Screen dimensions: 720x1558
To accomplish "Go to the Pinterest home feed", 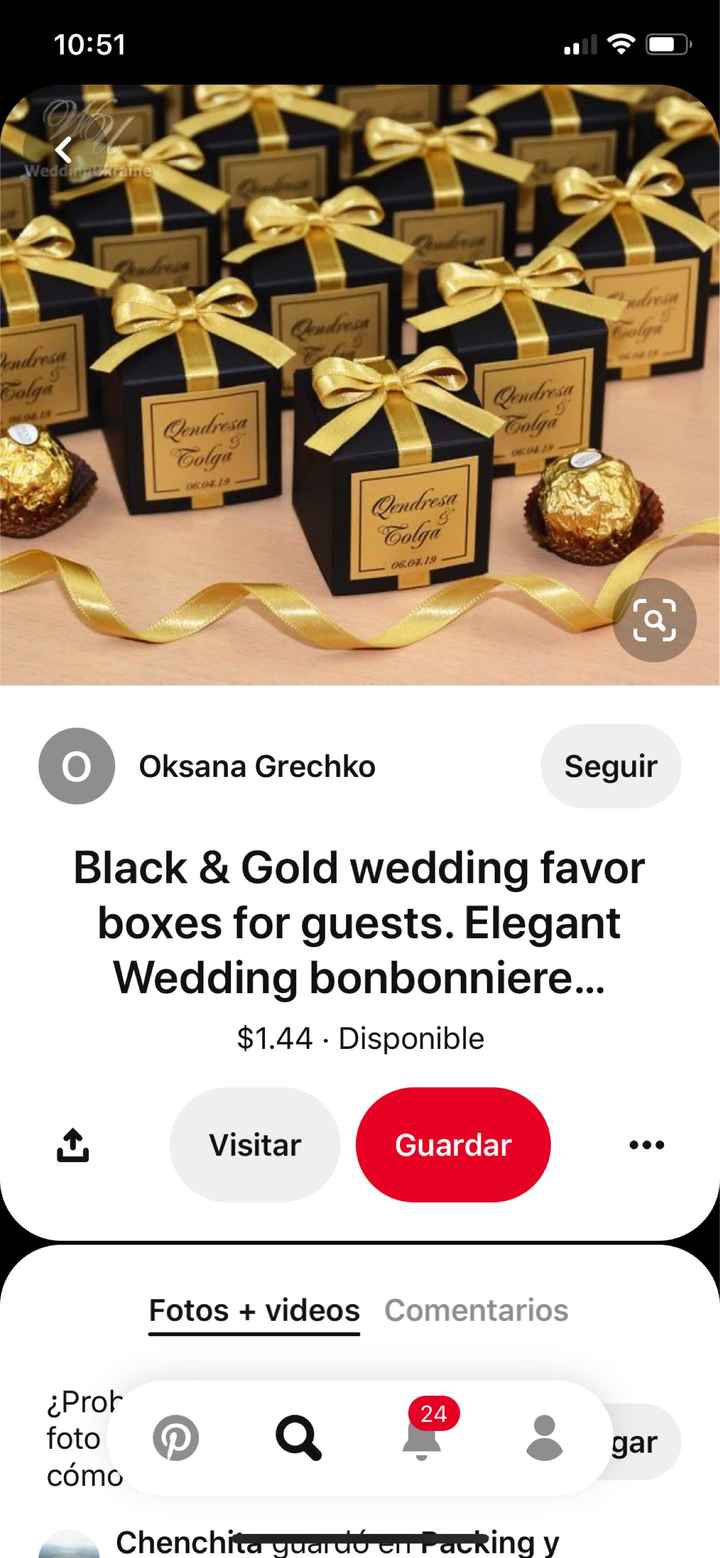I will [x=176, y=1439].
